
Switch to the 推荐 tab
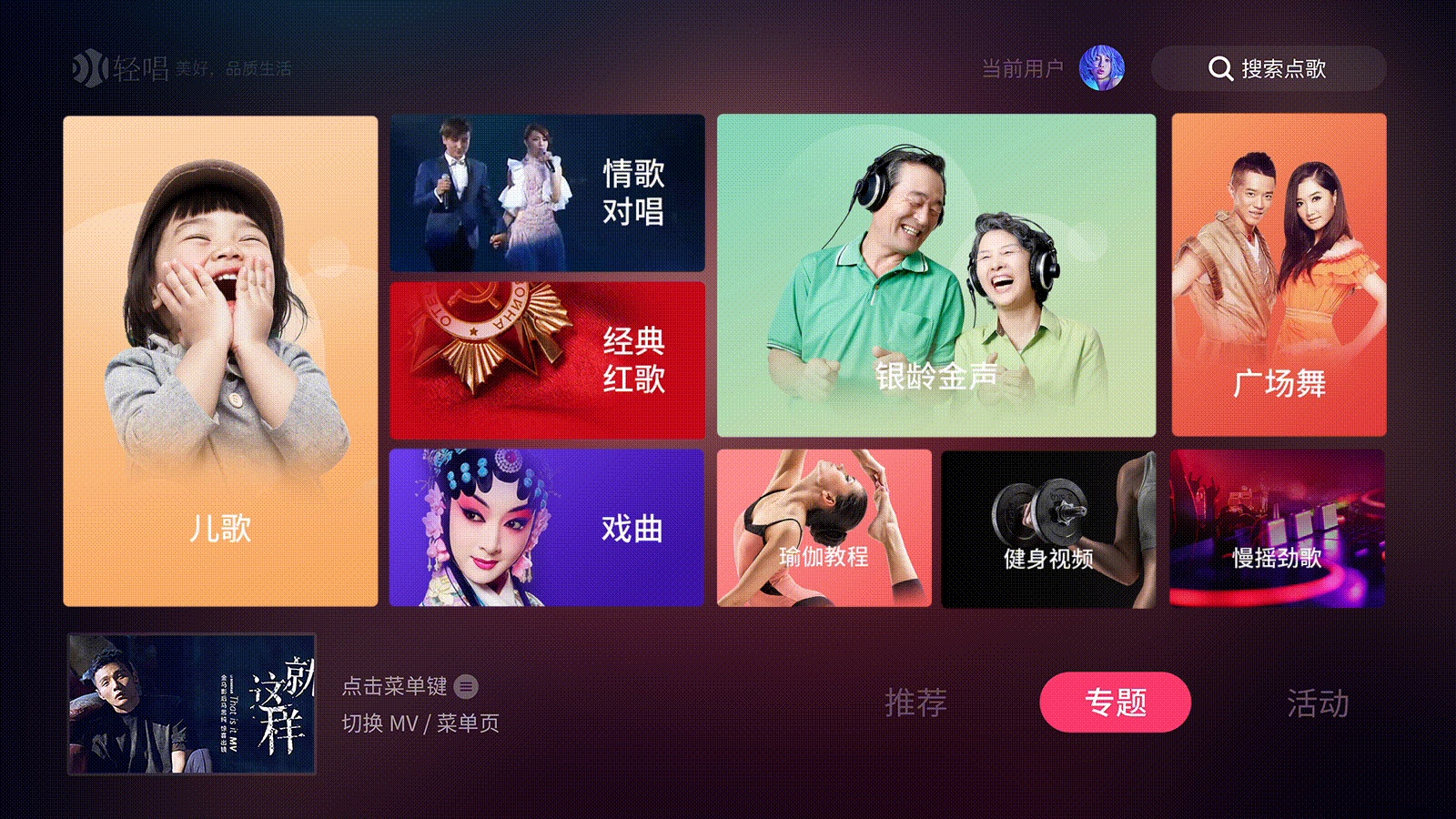tap(916, 703)
